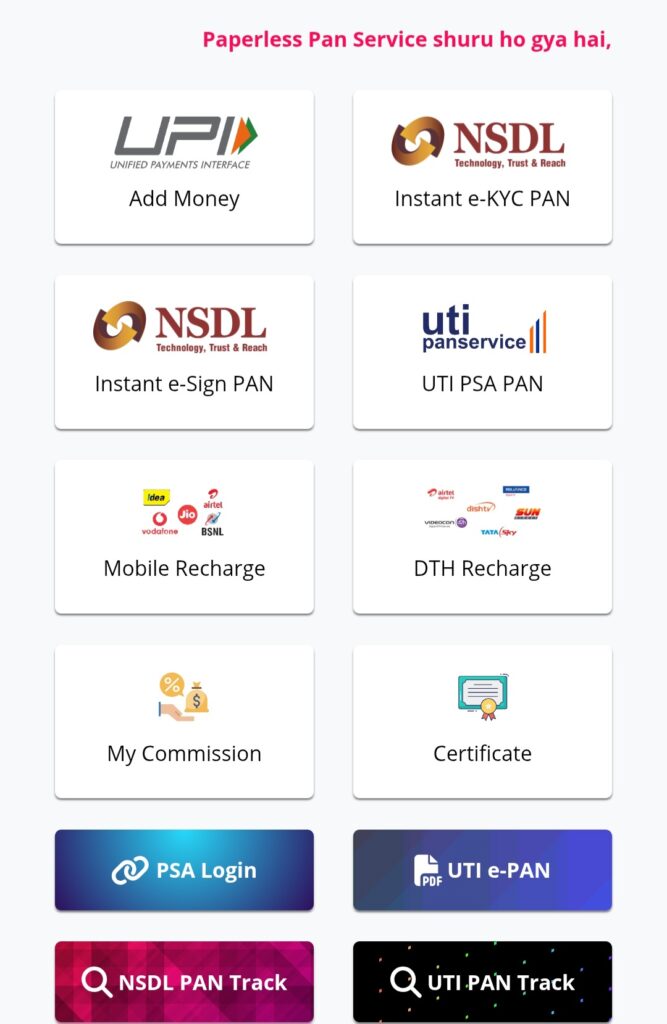This screenshot has height=1024, width=667.
Task: Open the UPI Add Money card
Action: (x=184, y=166)
